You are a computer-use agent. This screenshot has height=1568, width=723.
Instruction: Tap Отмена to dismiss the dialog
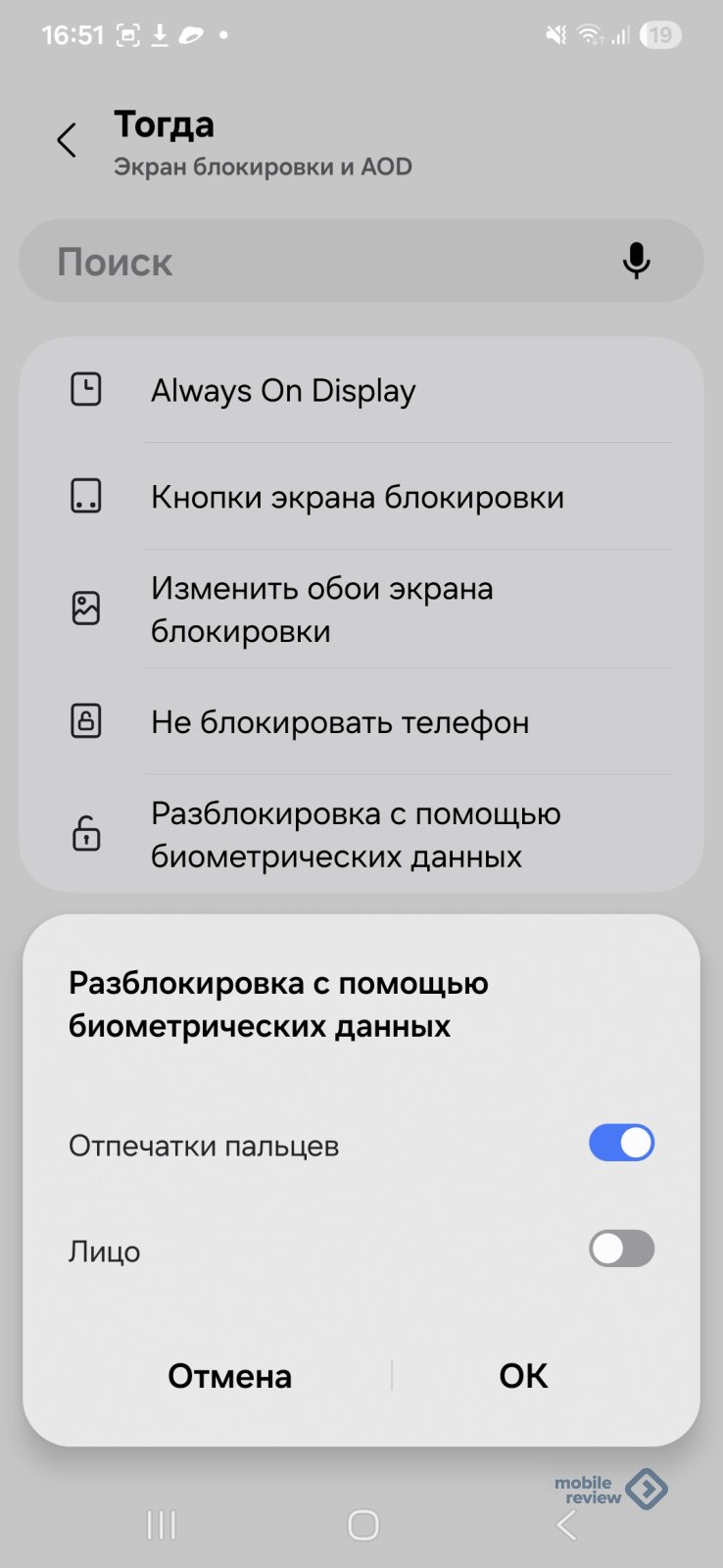point(229,1376)
